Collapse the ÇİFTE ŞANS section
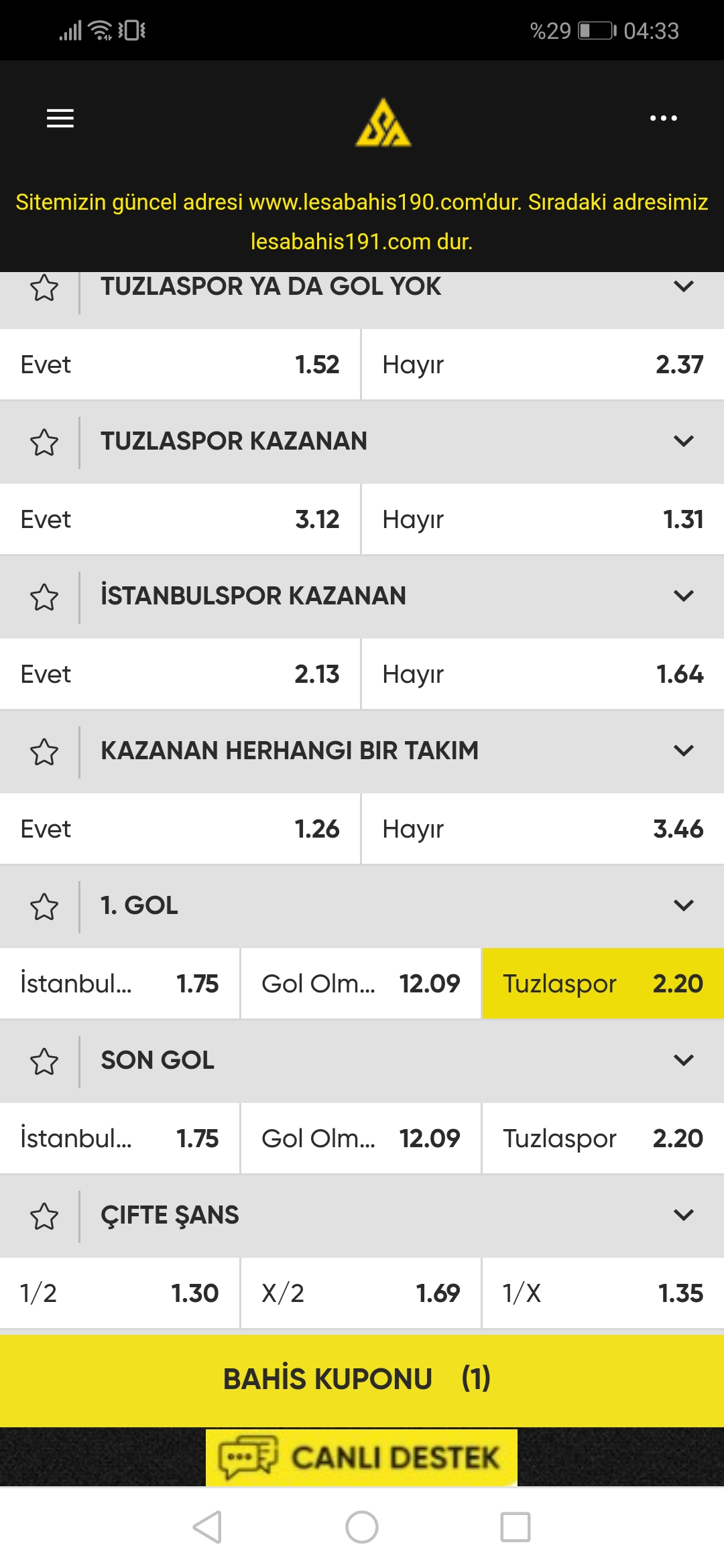The image size is (724, 1568). 683,1215
